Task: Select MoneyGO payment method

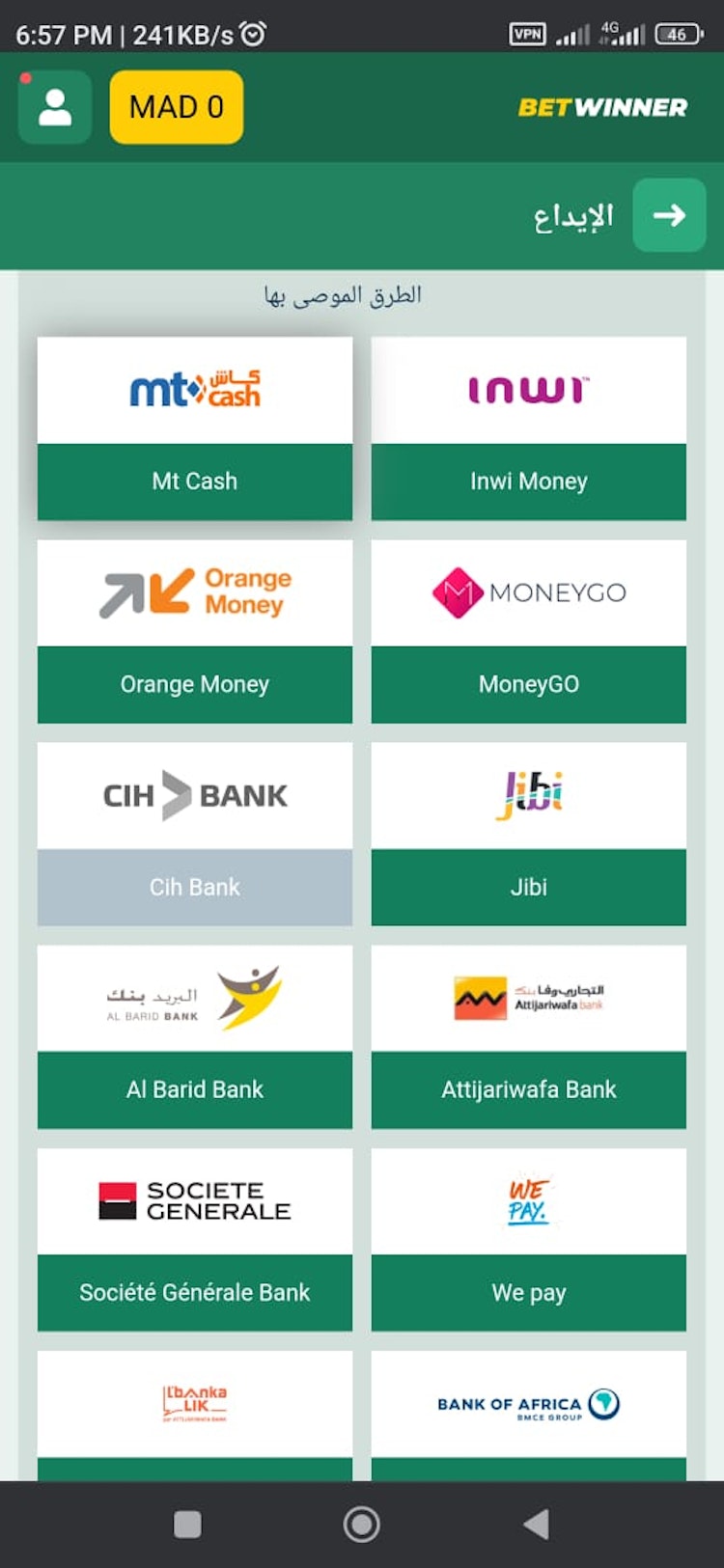Action: click(529, 631)
